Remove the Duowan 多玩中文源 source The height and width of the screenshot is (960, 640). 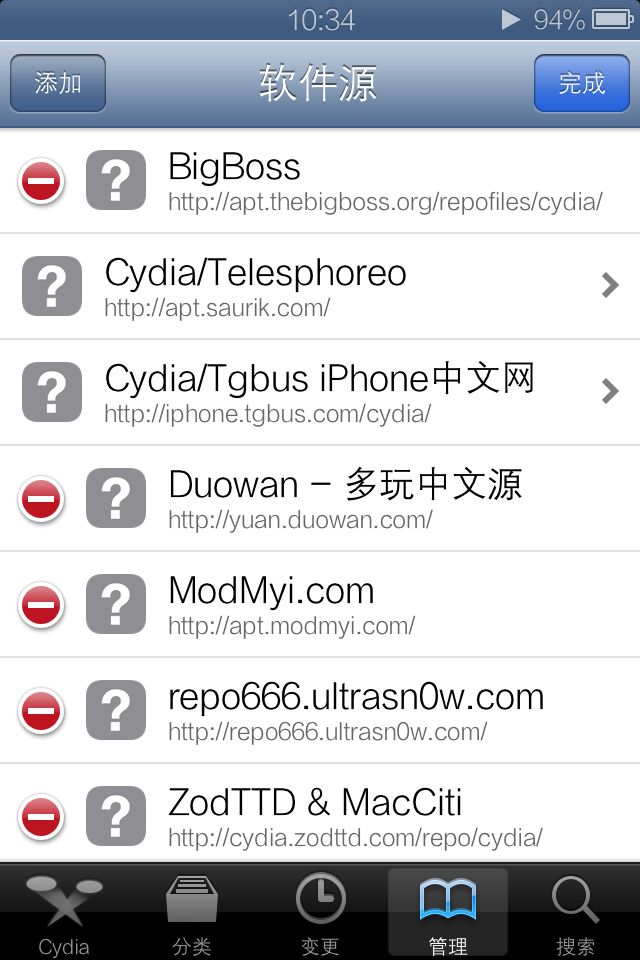pyautogui.click(x=41, y=499)
